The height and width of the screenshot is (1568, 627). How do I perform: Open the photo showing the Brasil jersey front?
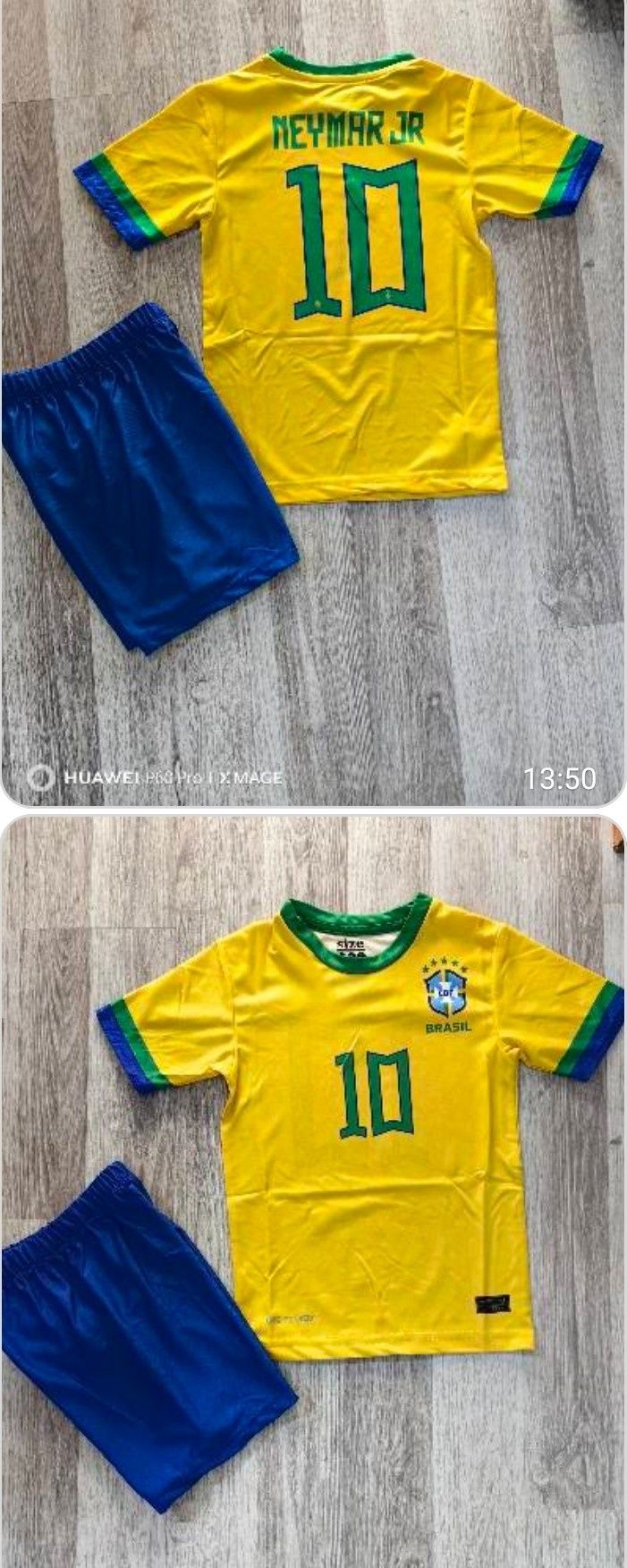coord(313,1190)
